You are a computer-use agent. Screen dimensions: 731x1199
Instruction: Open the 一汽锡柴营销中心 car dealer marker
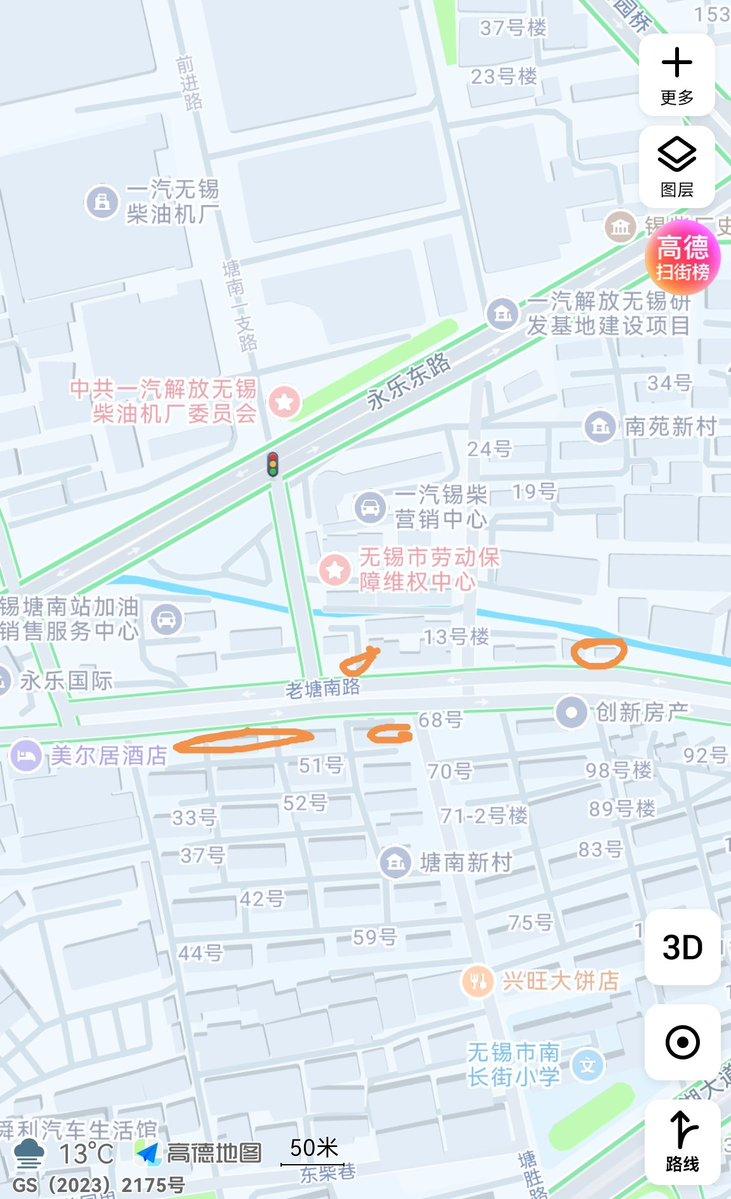coord(368,508)
